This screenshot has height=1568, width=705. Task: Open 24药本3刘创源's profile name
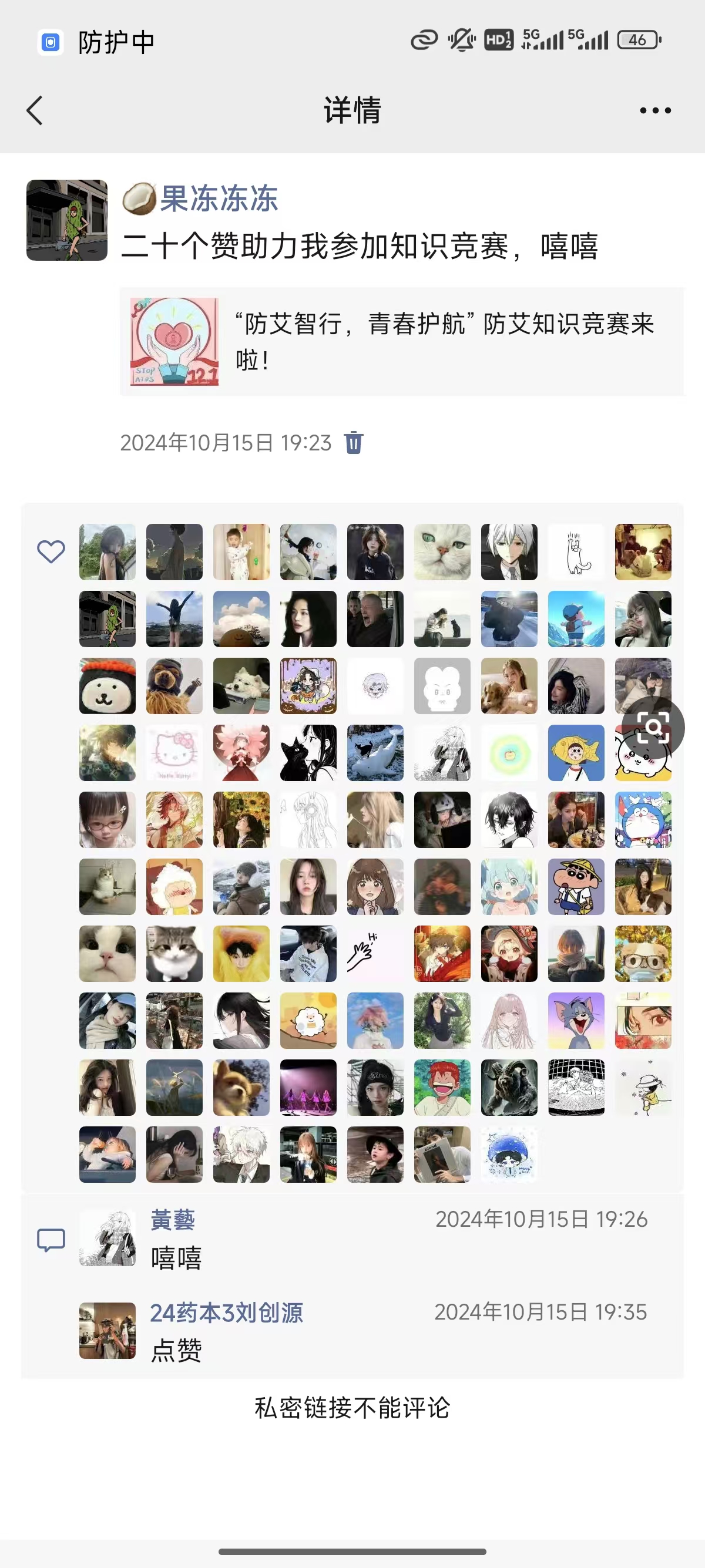tap(226, 1313)
